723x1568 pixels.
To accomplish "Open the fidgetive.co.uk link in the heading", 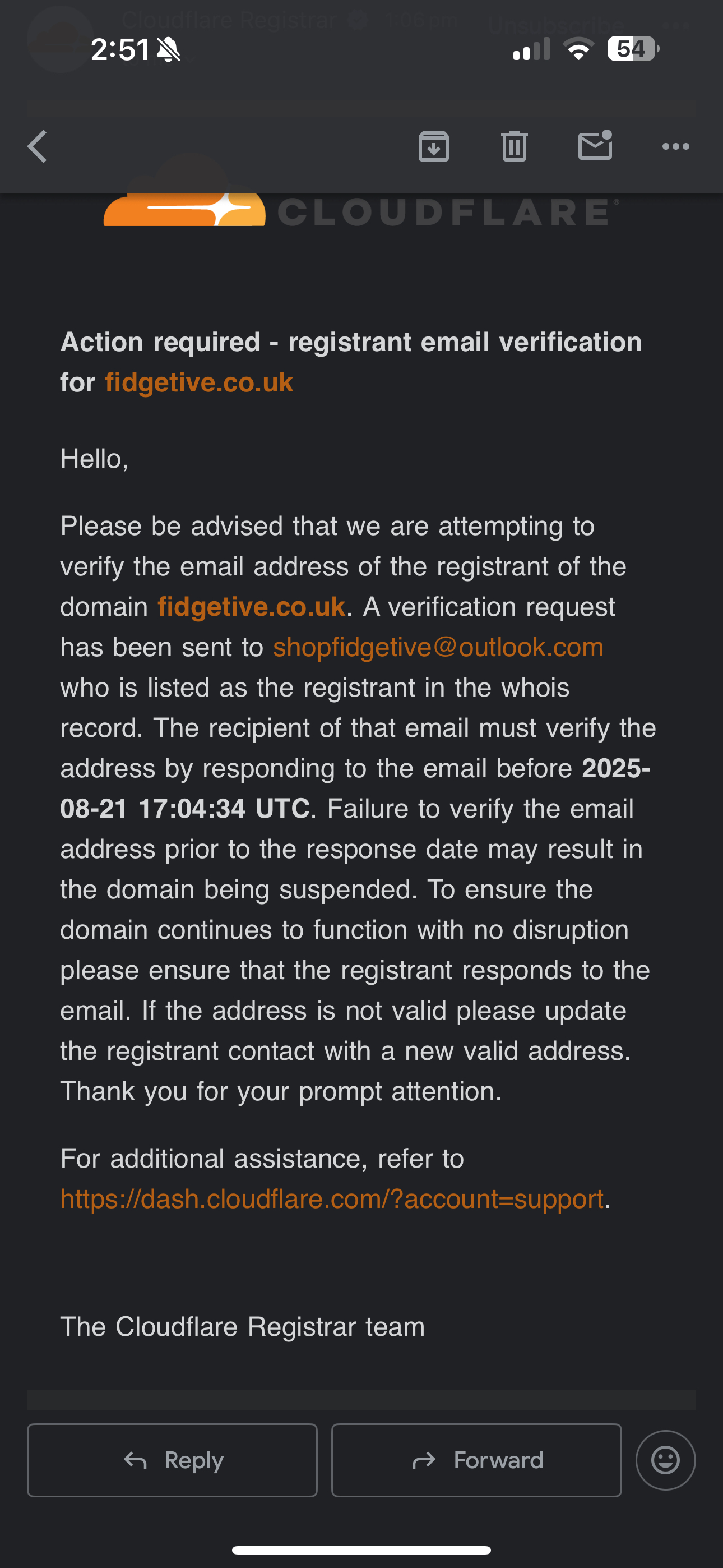I will 199,383.
